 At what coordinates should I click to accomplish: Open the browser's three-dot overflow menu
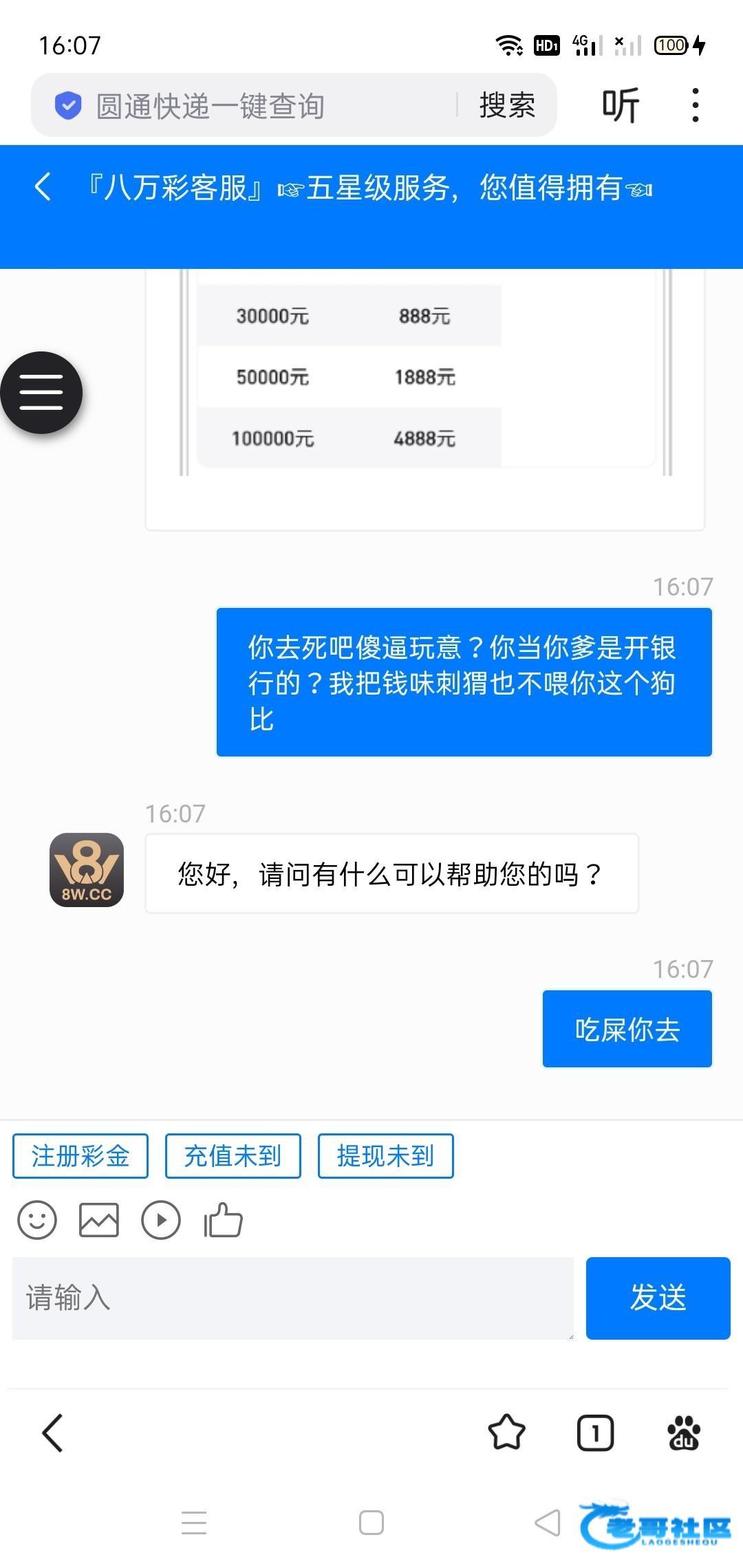click(x=696, y=105)
